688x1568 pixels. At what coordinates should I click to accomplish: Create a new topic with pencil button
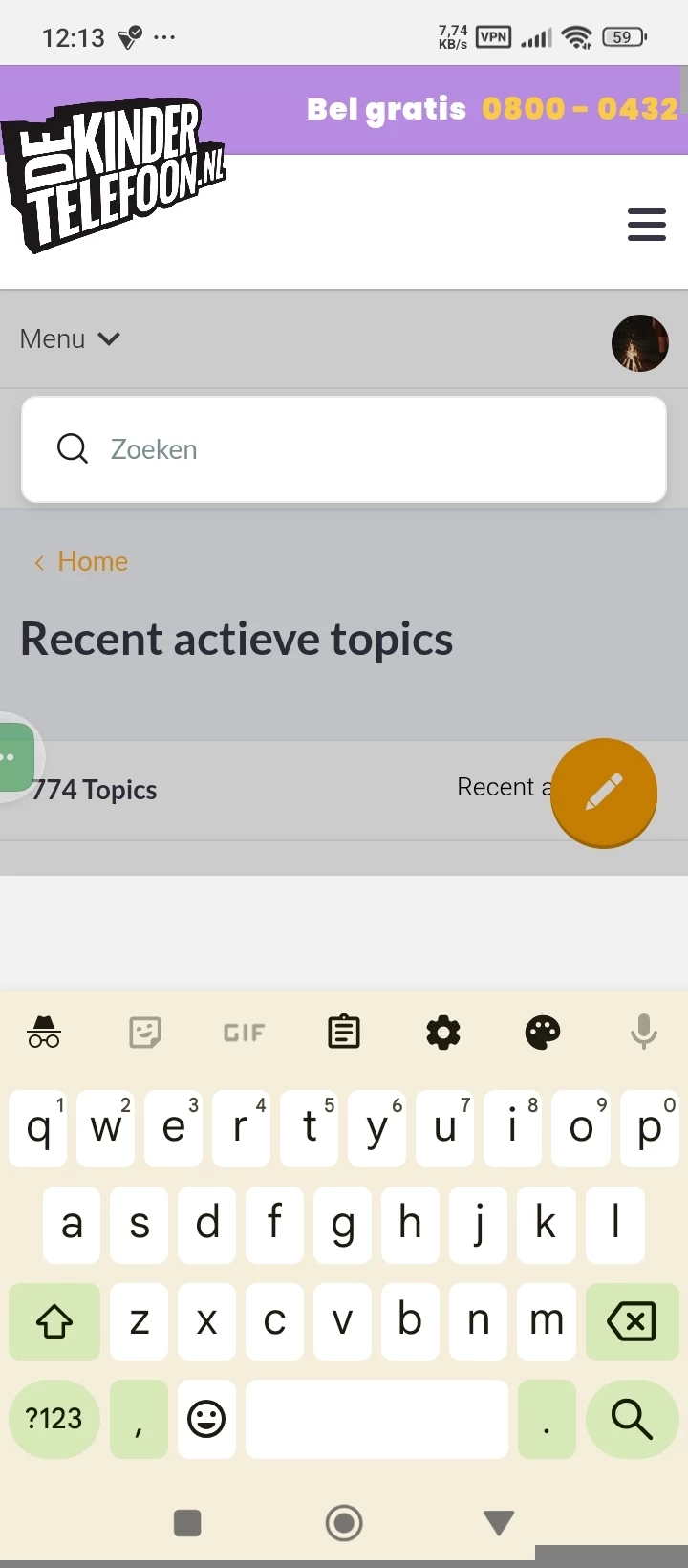[x=604, y=793]
